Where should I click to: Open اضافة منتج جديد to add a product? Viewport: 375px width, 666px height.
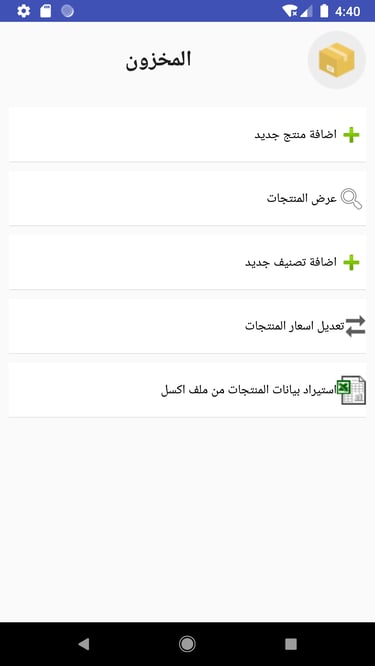187,135
